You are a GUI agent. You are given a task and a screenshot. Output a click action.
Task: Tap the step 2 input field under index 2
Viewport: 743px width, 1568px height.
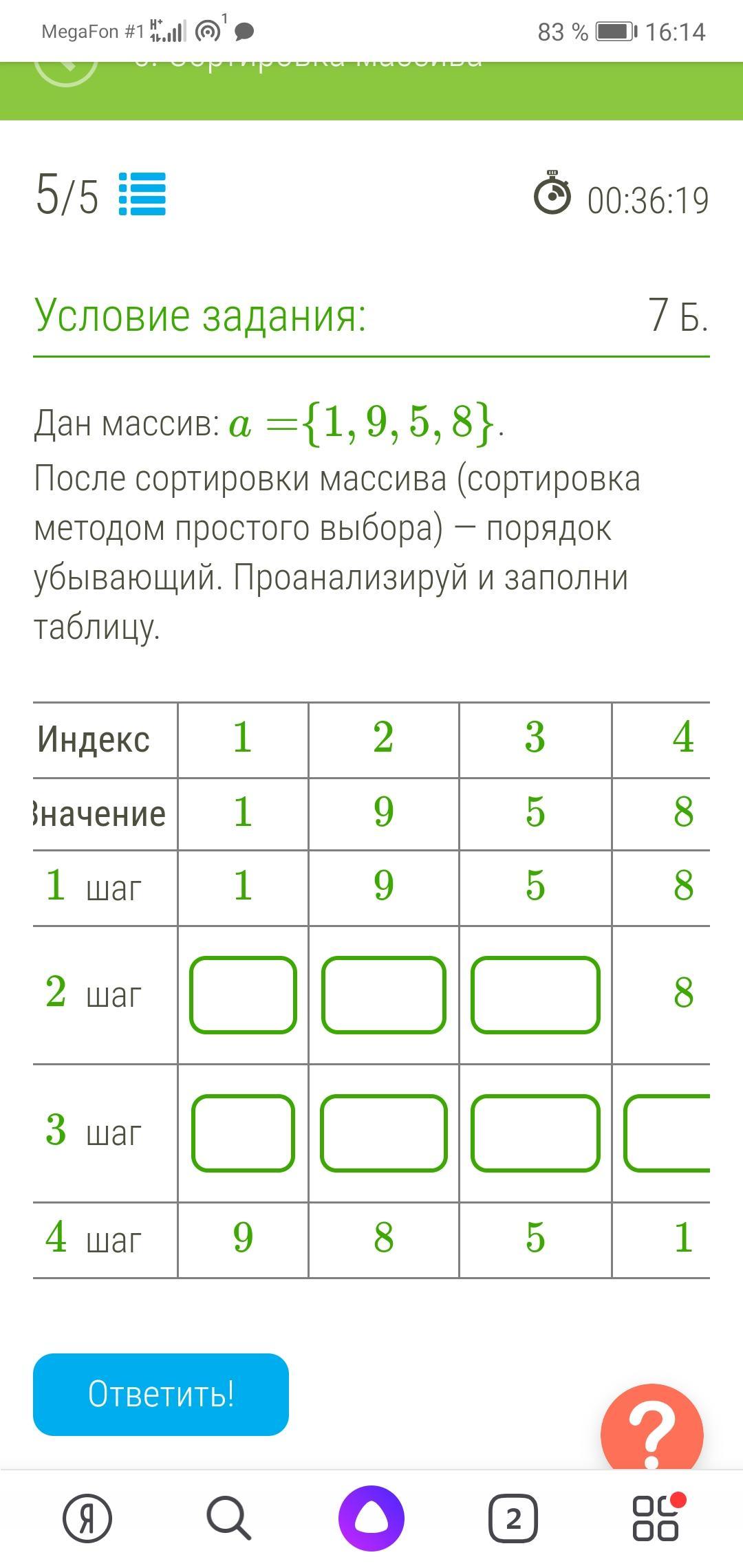tap(384, 994)
